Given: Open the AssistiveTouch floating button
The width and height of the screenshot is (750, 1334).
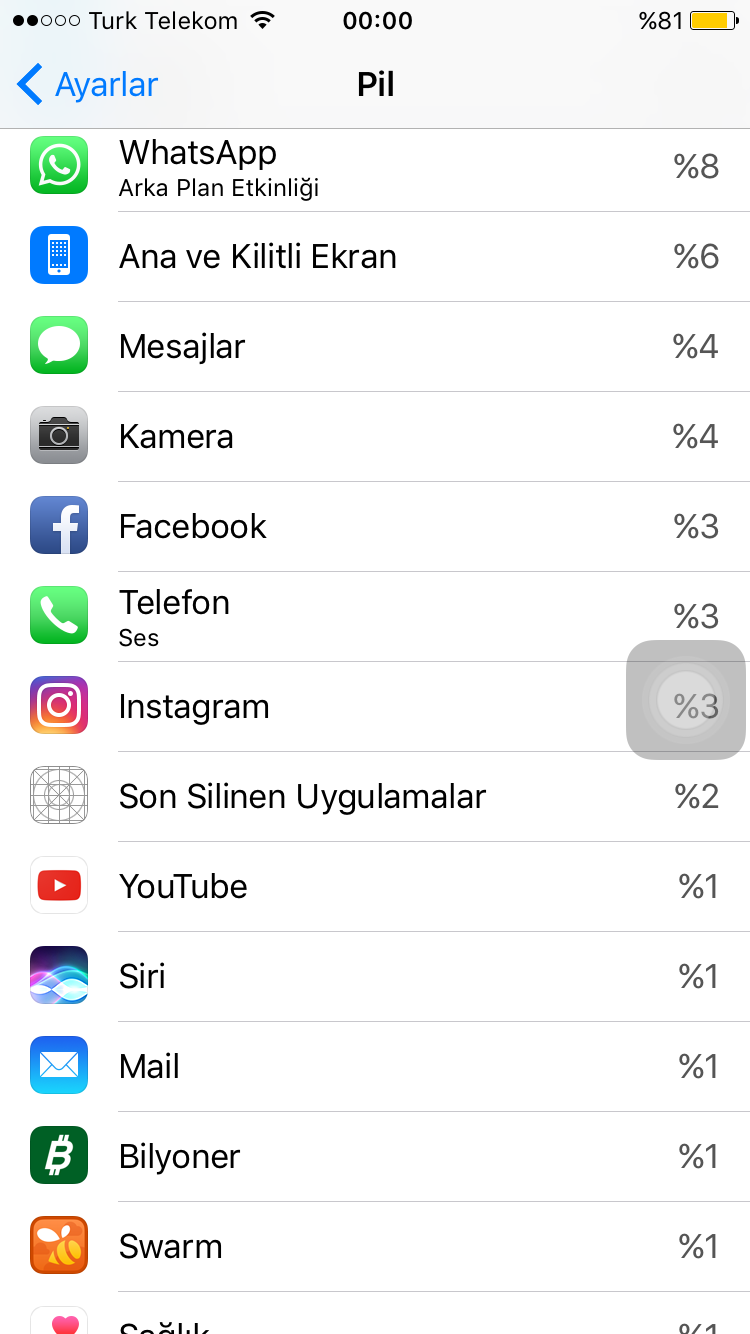Looking at the screenshot, I should pyautogui.click(x=686, y=700).
